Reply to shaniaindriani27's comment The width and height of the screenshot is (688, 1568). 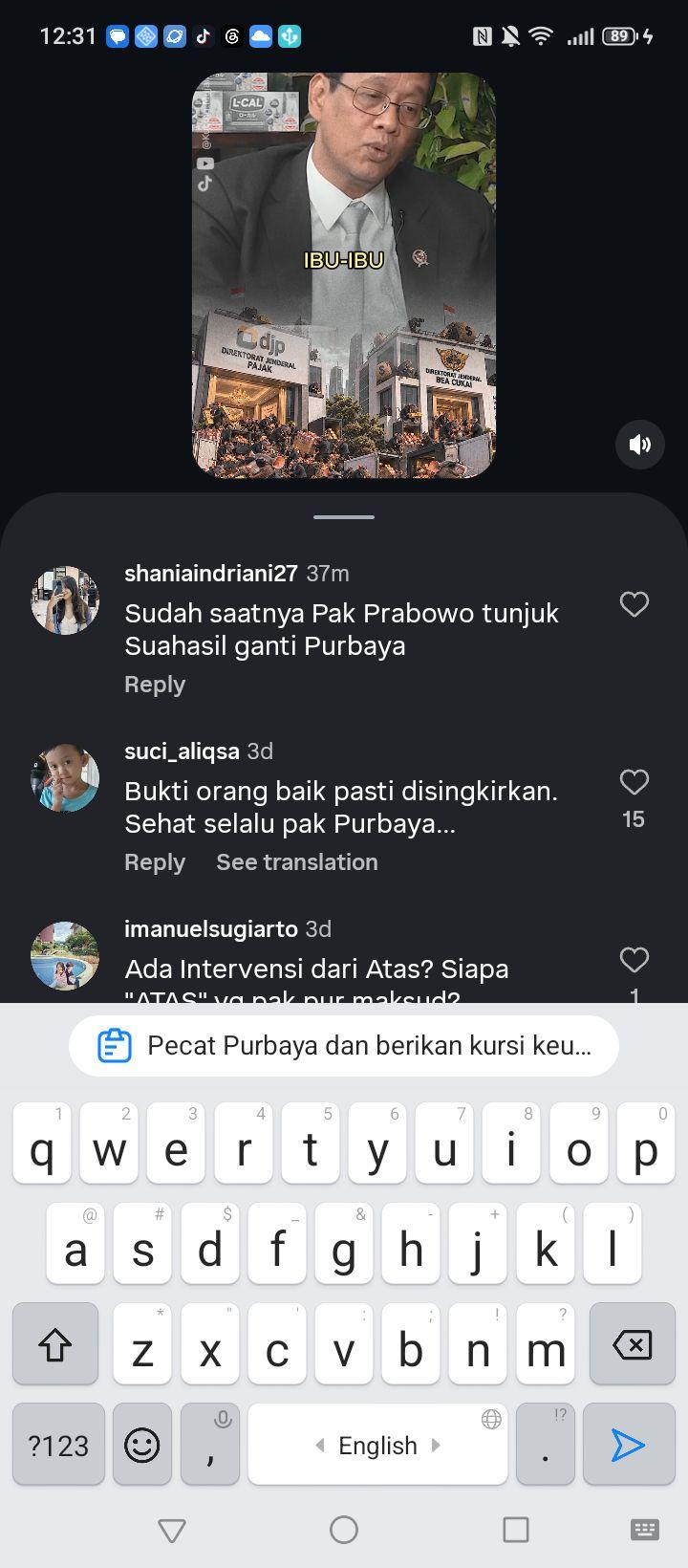[155, 685]
